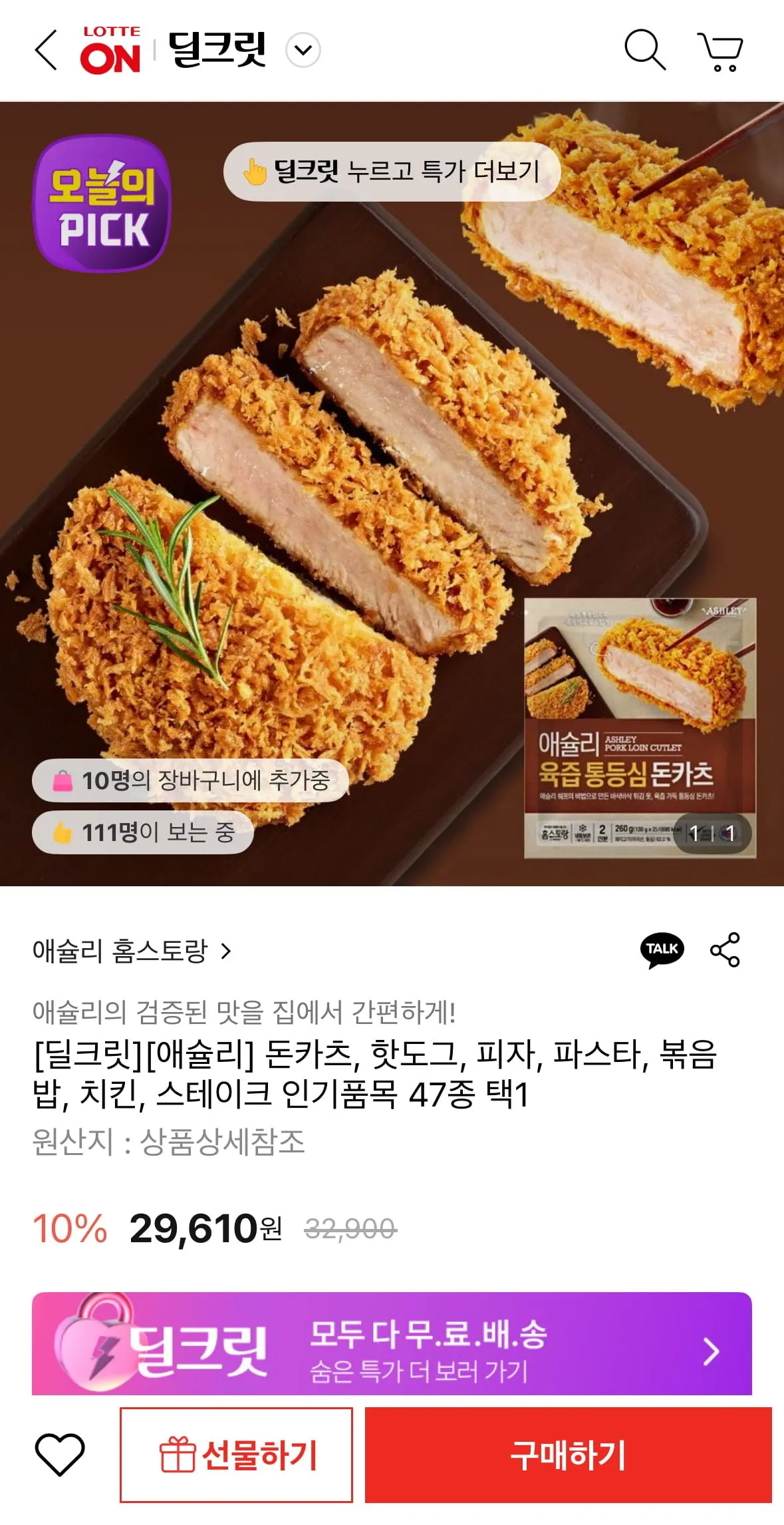Open the LOTTE ON home logo
This screenshot has height=1525, width=784.
tap(110, 51)
